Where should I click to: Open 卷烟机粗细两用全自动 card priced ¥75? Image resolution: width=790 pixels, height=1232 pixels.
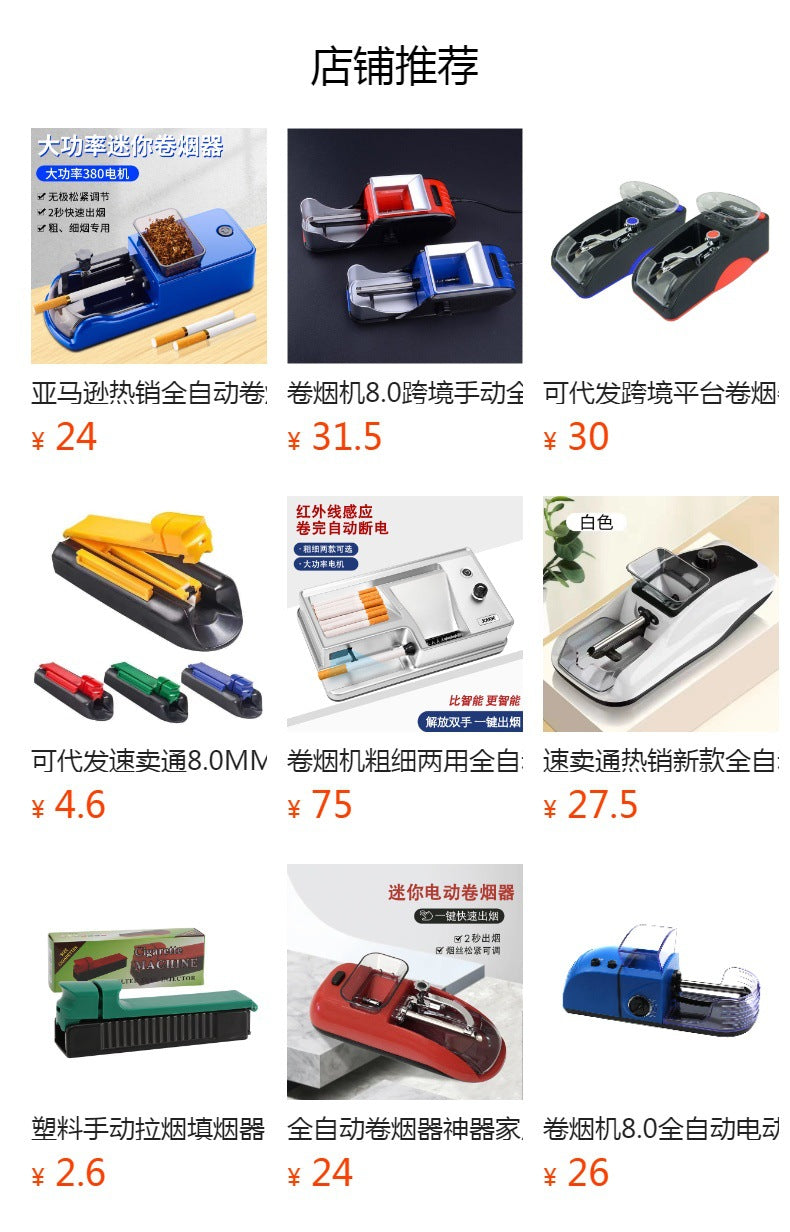(x=404, y=614)
